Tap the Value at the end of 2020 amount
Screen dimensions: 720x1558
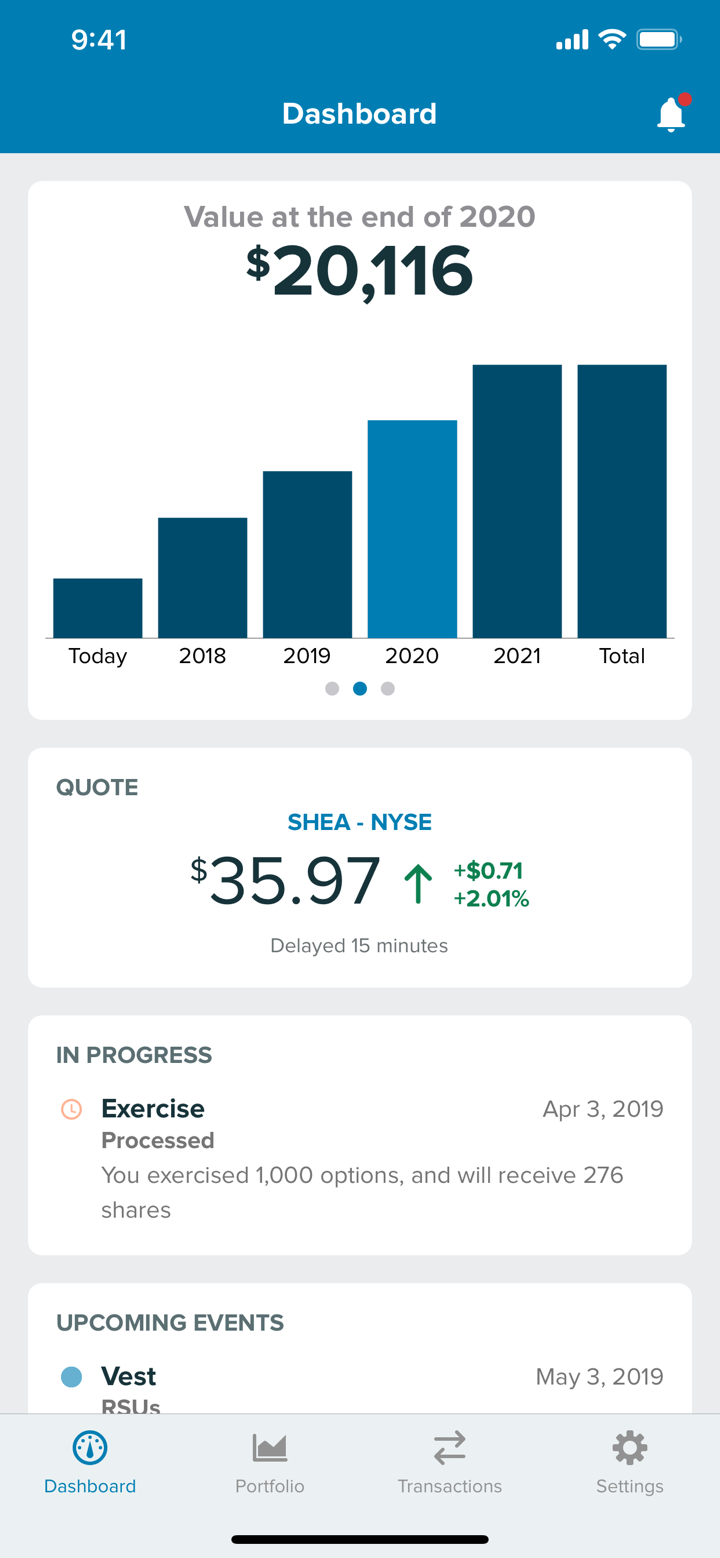coord(362,269)
